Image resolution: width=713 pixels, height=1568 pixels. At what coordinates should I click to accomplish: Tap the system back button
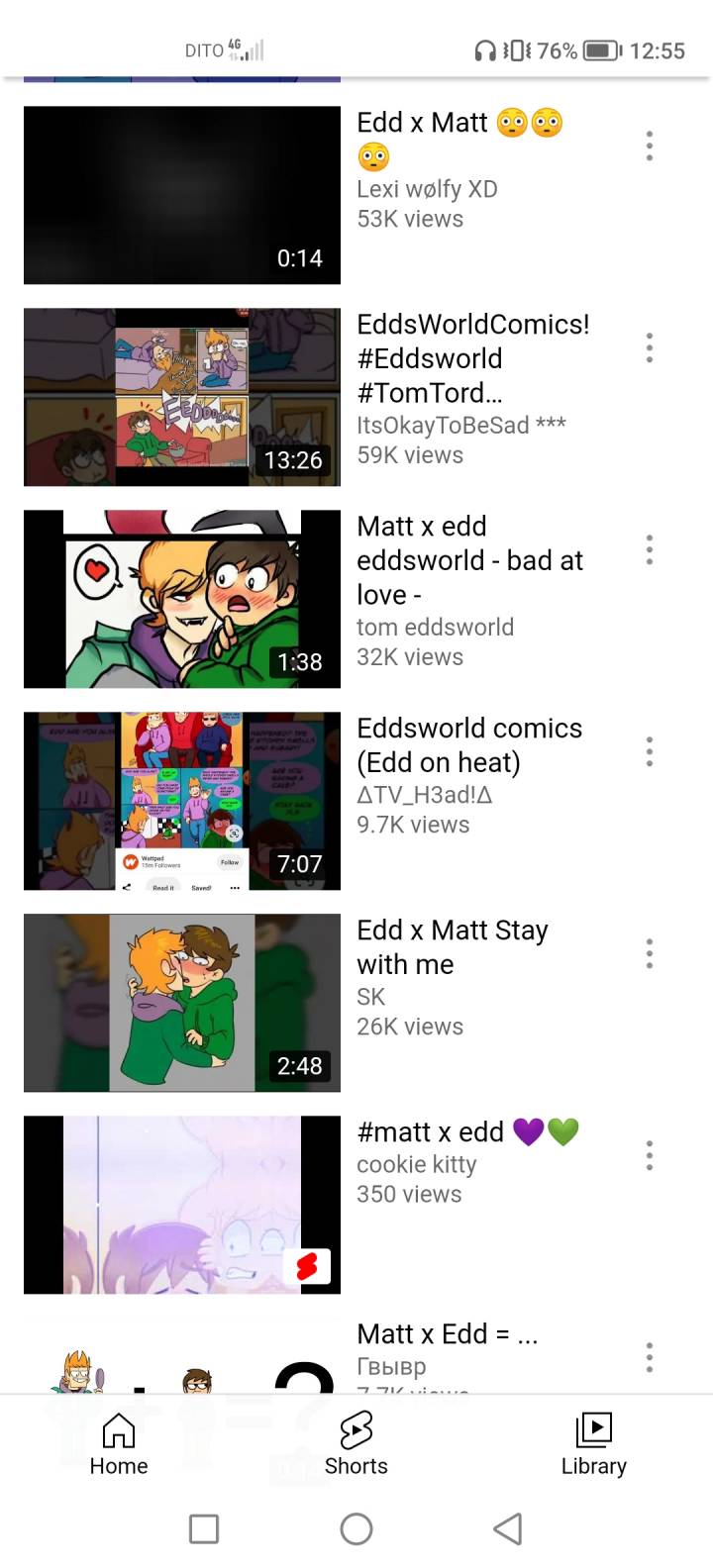[x=508, y=1528]
